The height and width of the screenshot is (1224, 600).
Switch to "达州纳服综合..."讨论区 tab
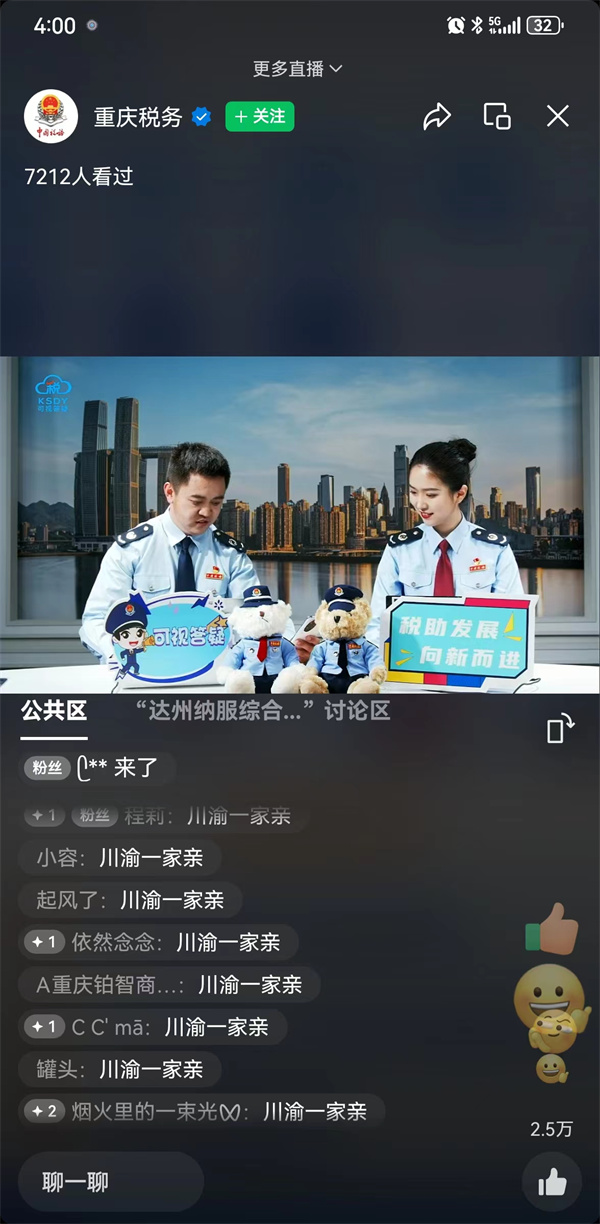tap(262, 712)
